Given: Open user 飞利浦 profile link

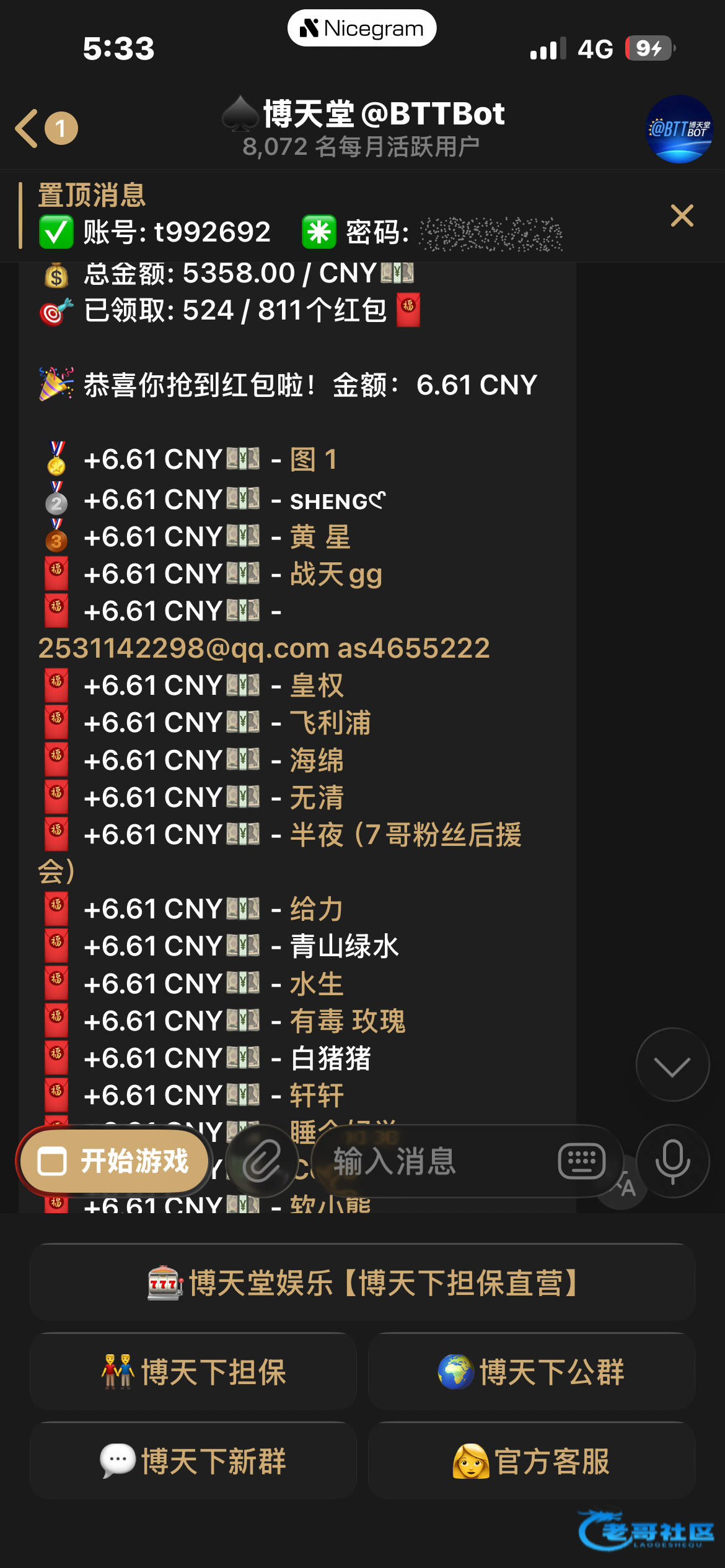Looking at the screenshot, I should coord(330,723).
